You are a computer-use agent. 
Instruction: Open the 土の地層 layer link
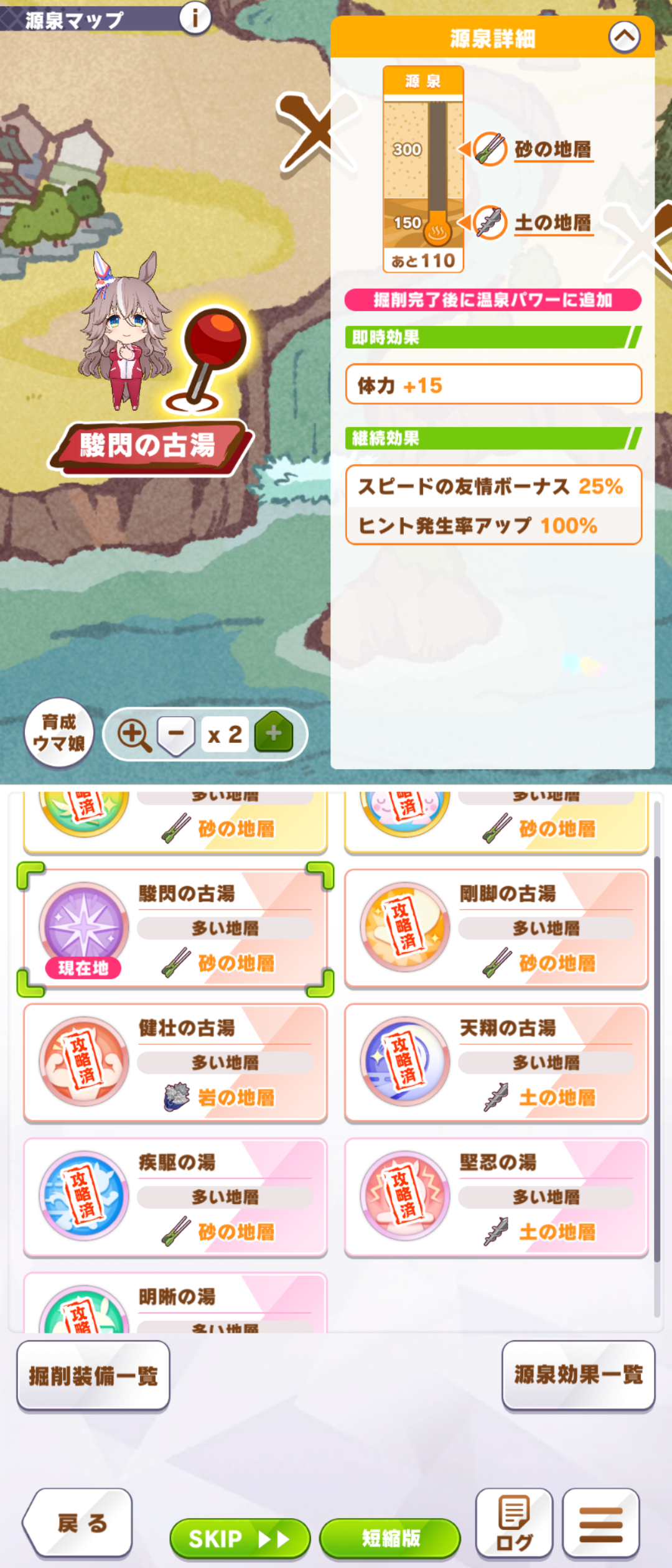click(553, 223)
